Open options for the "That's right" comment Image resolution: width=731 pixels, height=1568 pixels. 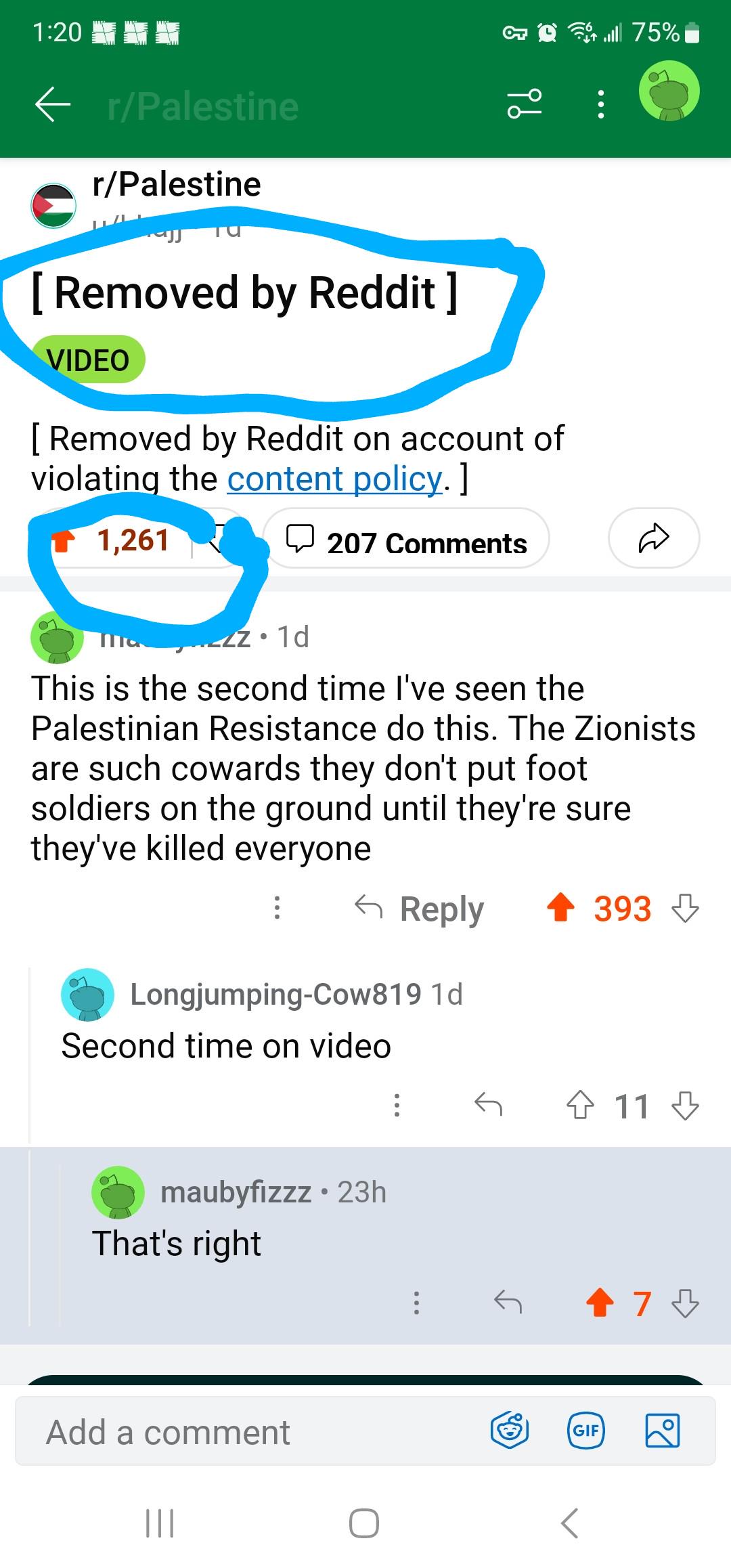tap(416, 1303)
